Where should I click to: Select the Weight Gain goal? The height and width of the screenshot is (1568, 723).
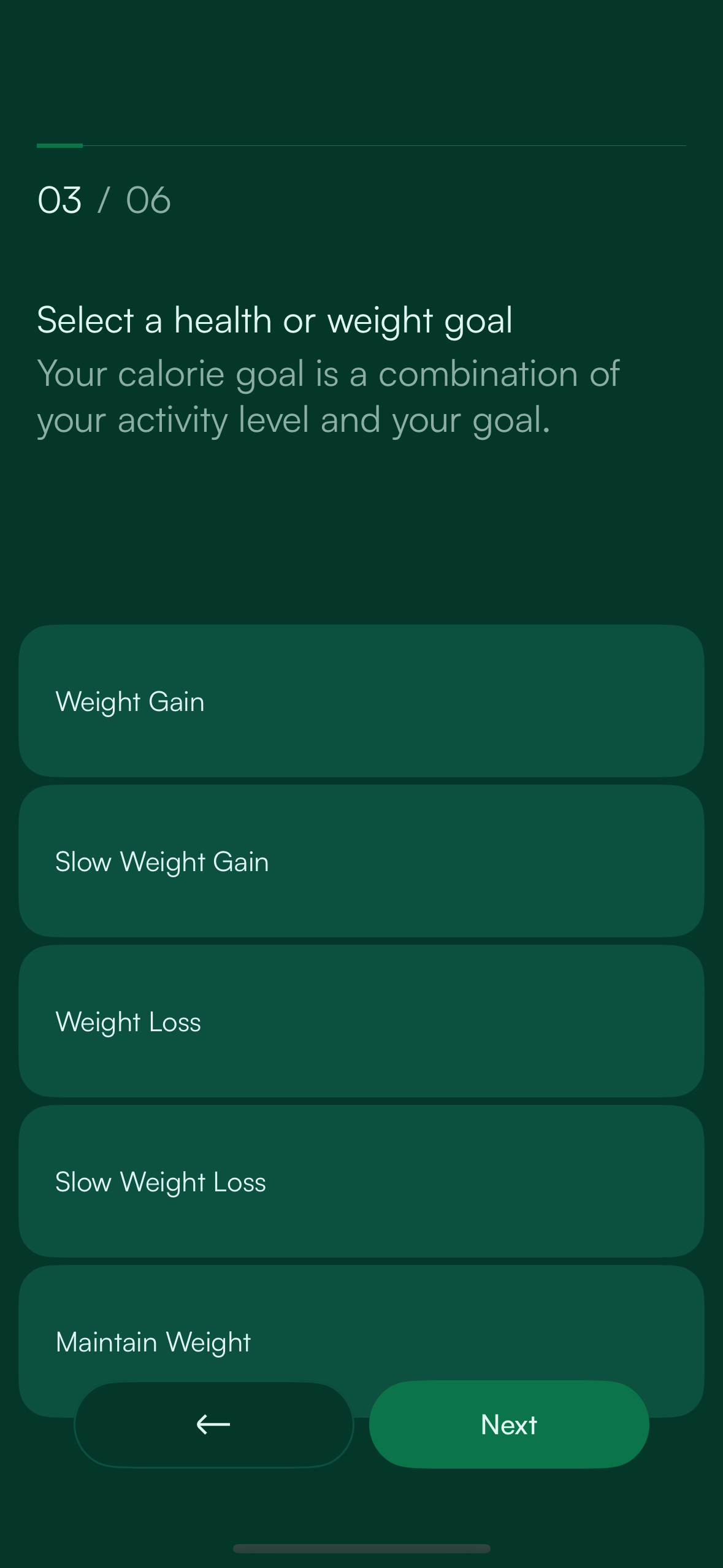(361, 701)
